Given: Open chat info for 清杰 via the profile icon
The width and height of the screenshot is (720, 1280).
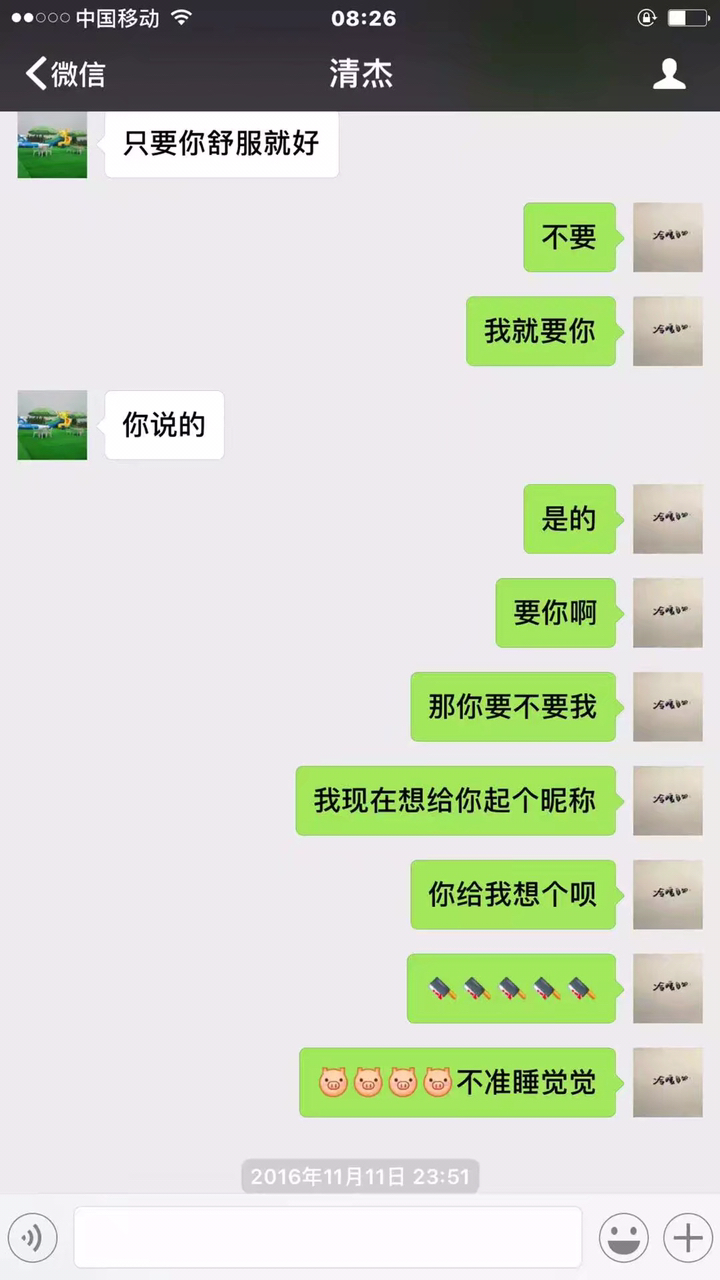Looking at the screenshot, I should 669,74.
